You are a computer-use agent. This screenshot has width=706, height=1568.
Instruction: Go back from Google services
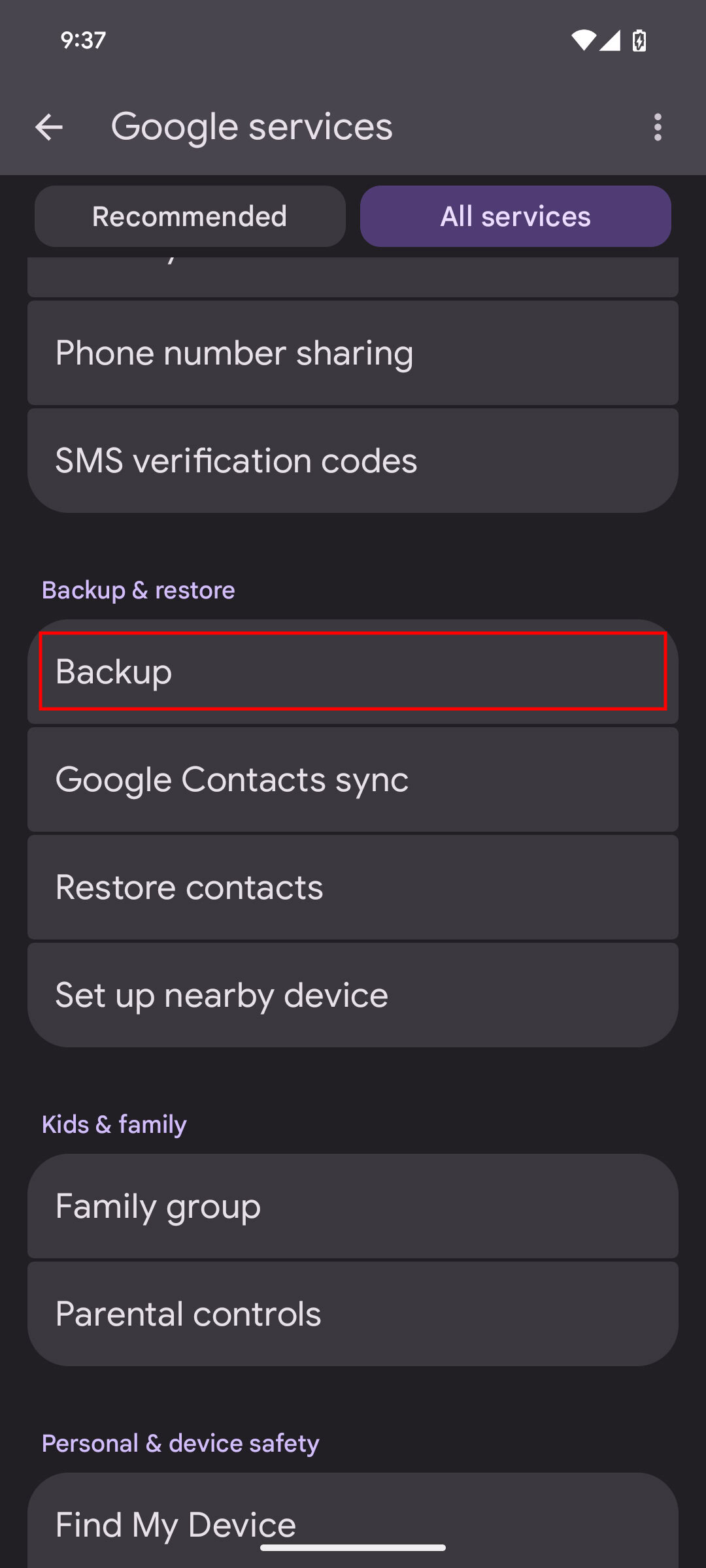point(49,127)
